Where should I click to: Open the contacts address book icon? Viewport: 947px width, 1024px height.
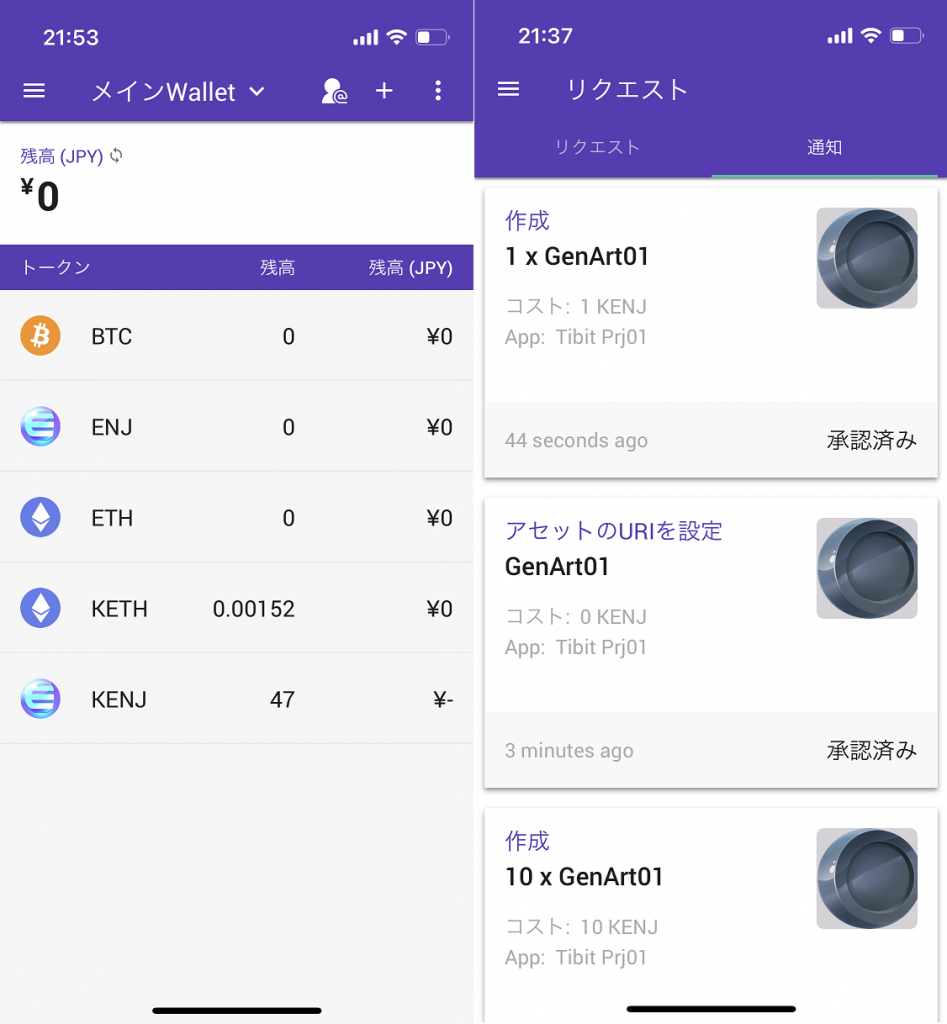tap(334, 92)
